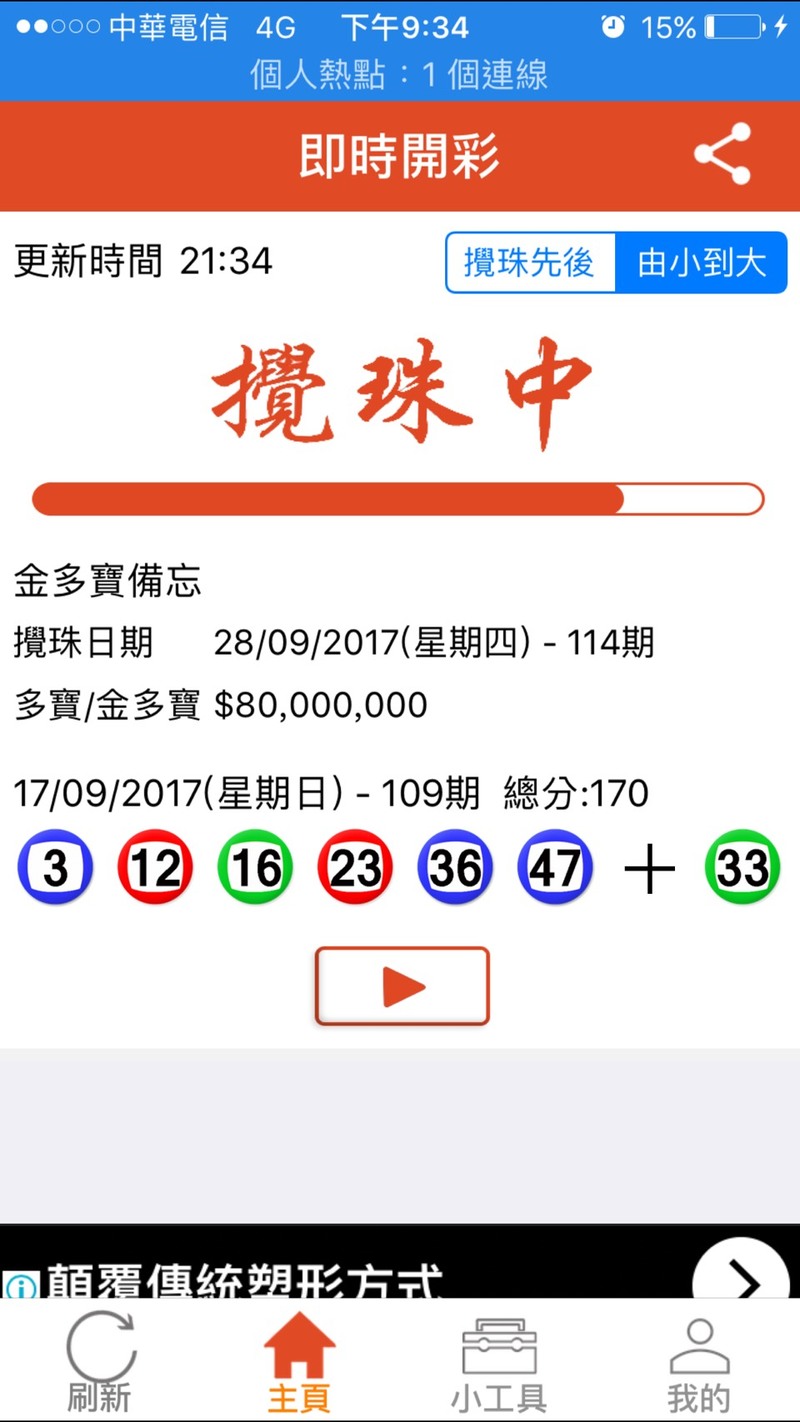
Task: Open the 我的 profile tab
Action: click(699, 1364)
